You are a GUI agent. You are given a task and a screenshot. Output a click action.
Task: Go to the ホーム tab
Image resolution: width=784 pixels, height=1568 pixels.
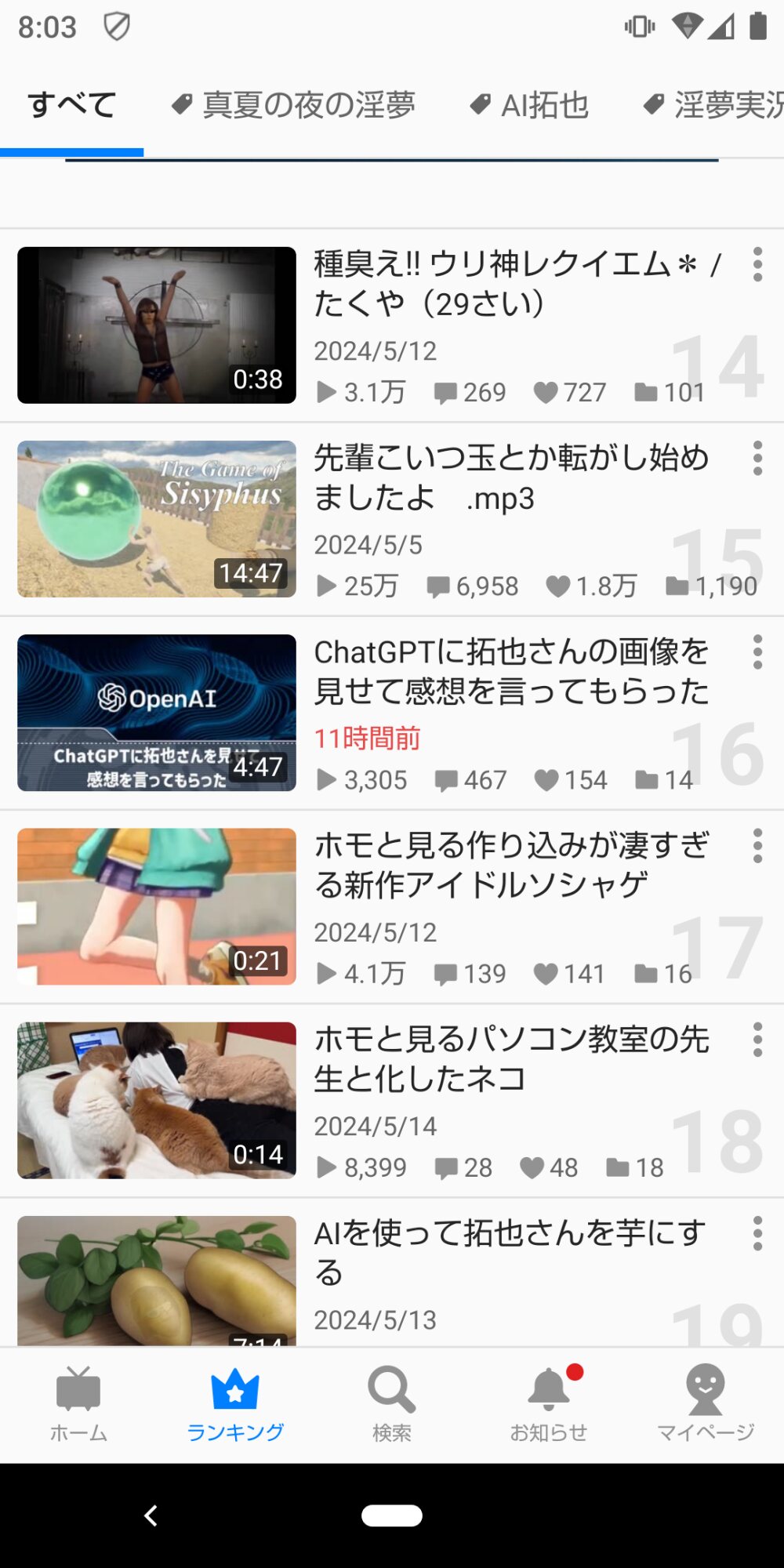78,1404
